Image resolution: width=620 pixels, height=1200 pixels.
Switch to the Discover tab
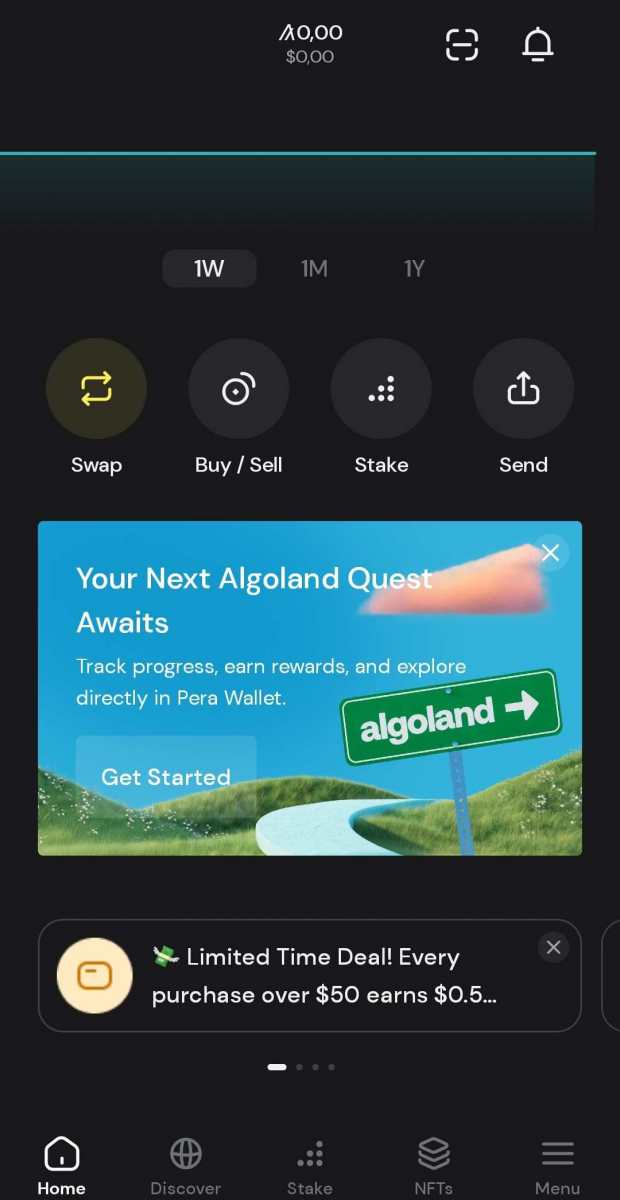(x=185, y=1165)
